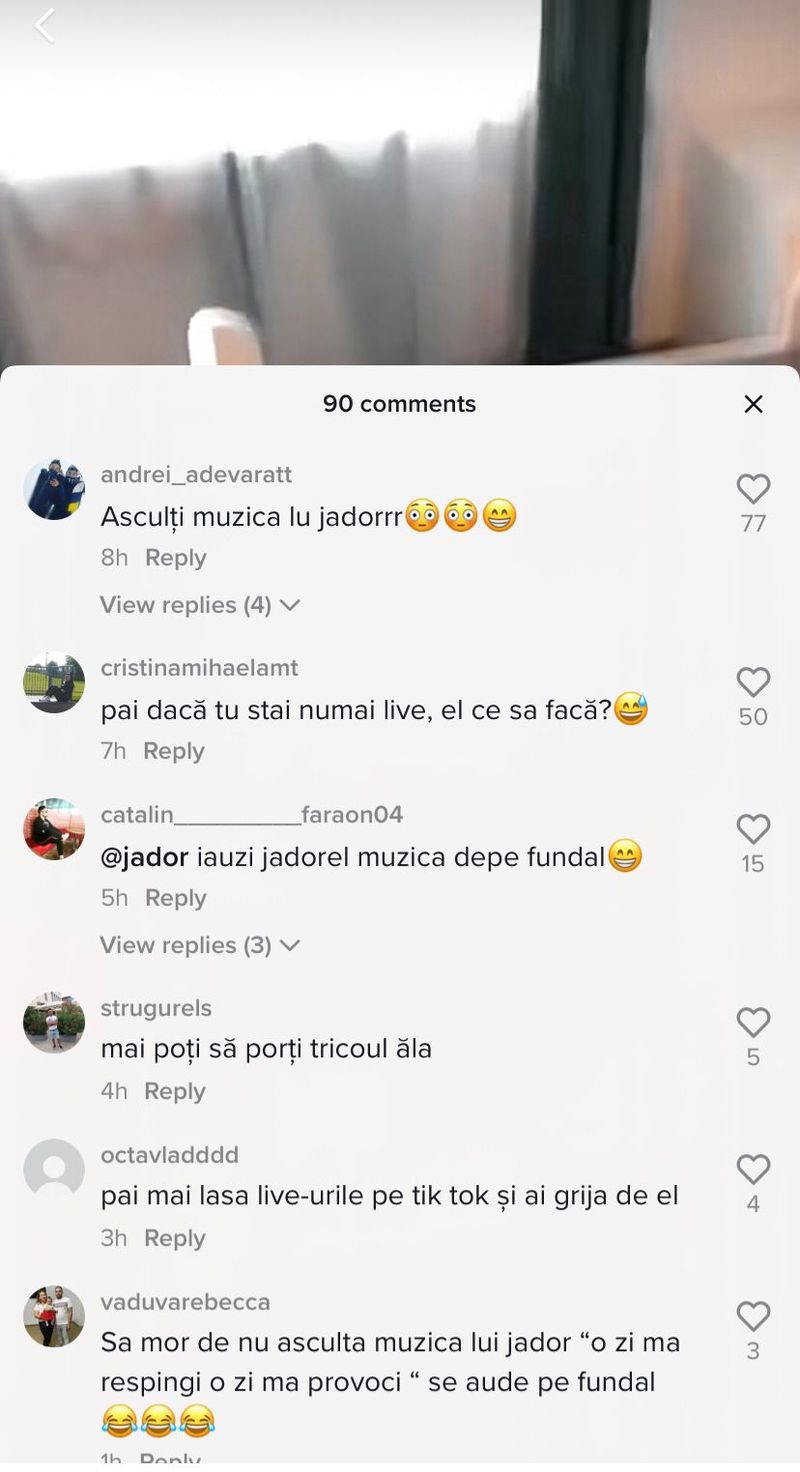
Task: Open andrei_adevaratt's profile picture
Action: [54, 489]
